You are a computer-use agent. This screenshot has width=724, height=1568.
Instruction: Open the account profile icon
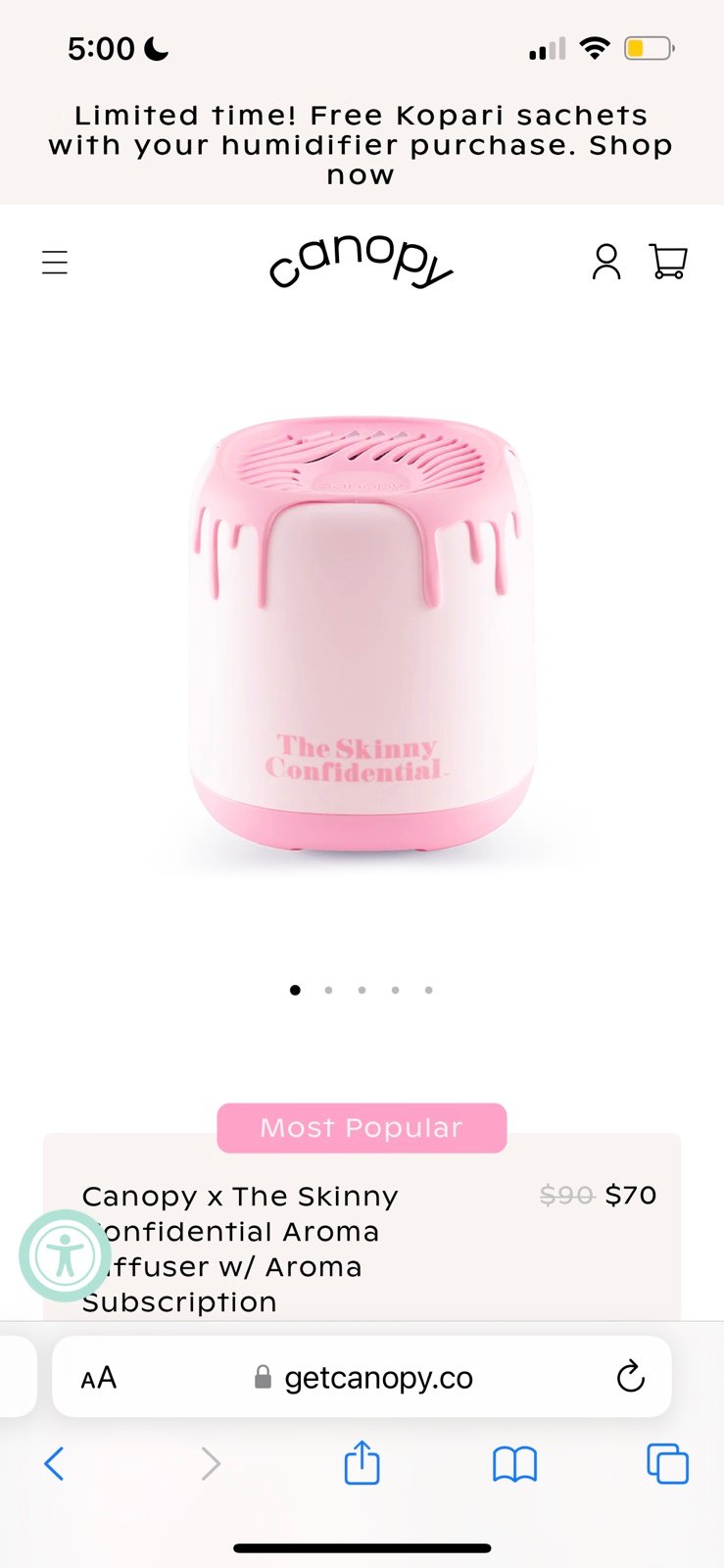[x=606, y=263]
